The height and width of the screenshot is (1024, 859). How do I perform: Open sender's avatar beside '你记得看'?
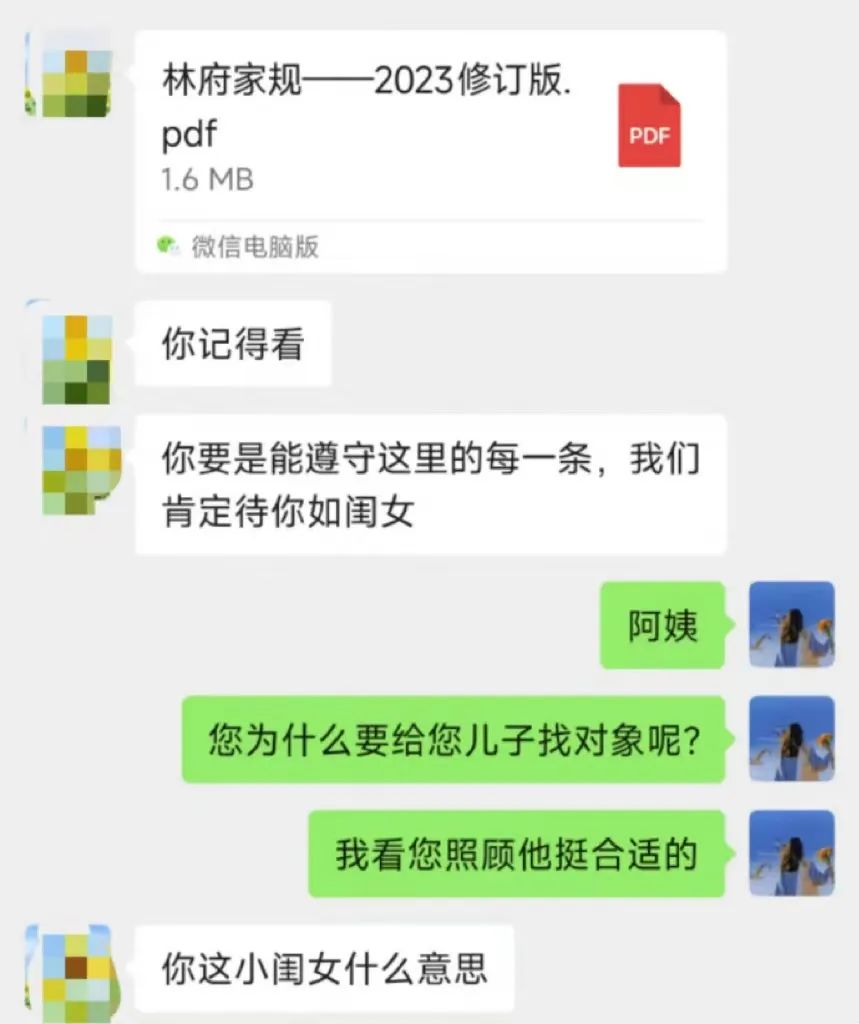[x=76, y=357]
